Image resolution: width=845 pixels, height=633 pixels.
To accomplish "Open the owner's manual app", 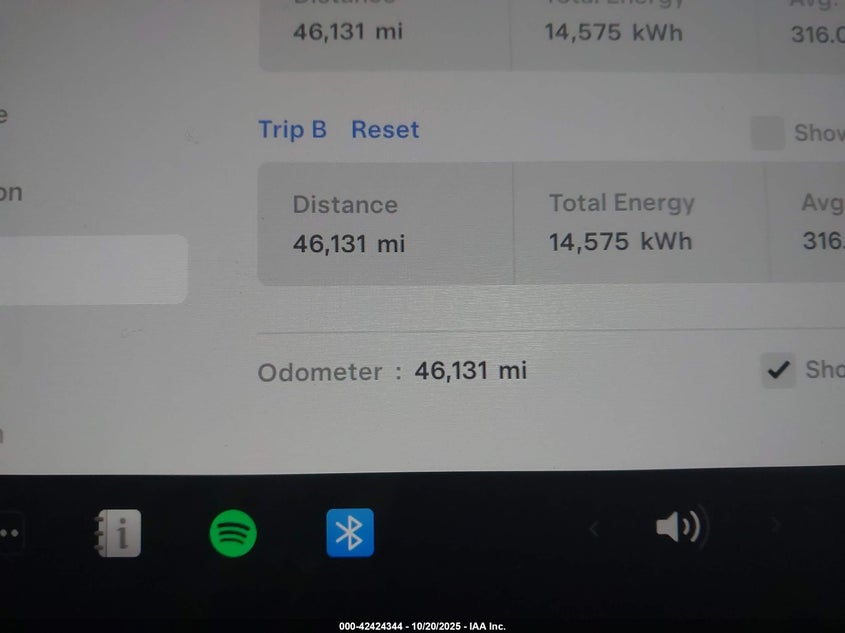I will pyautogui.click(x=118, y=533).
